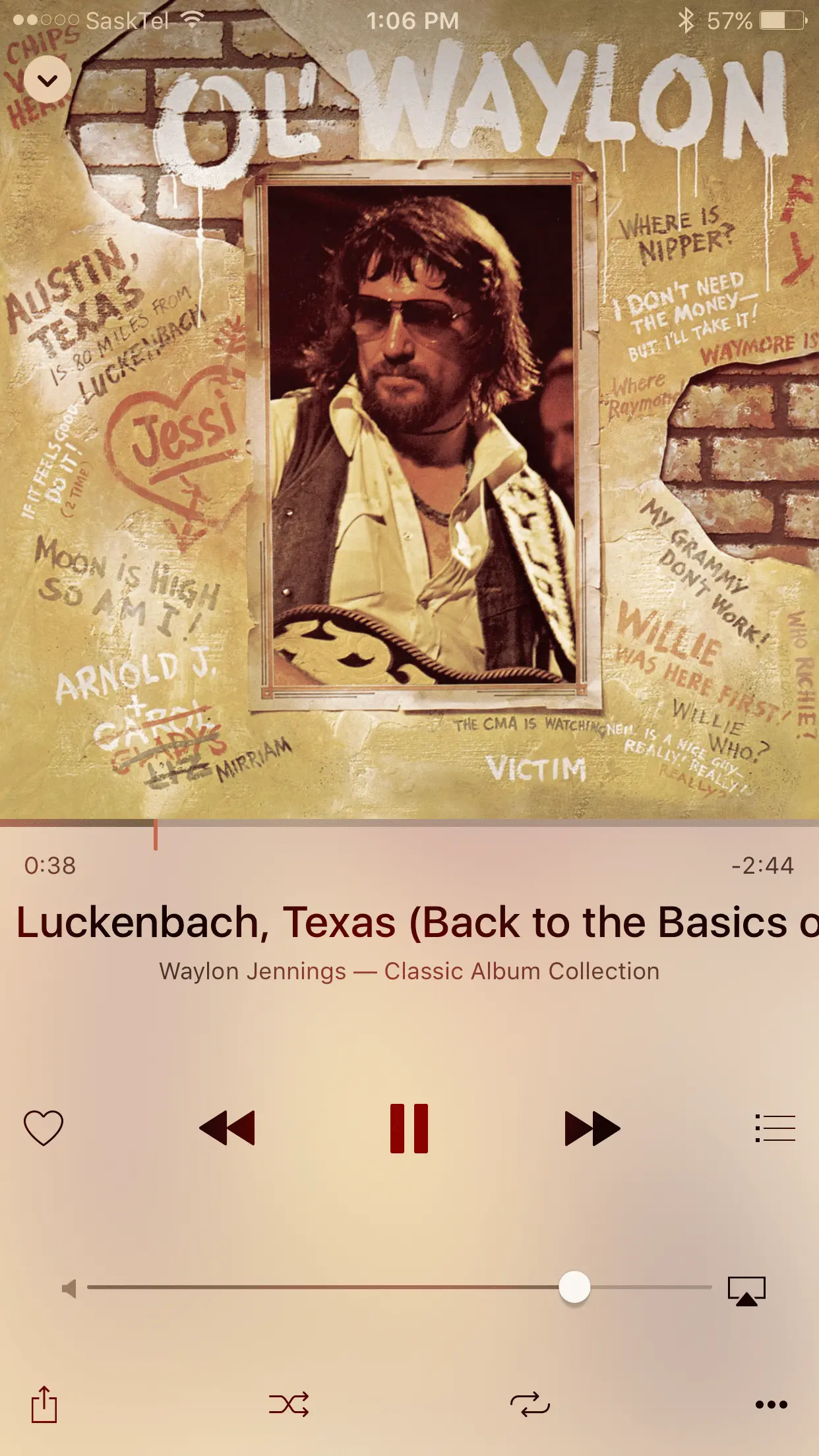The width and height of the screenshot is (819, 1456).
Task: Open the more options menu
Action: (771, 1405)
